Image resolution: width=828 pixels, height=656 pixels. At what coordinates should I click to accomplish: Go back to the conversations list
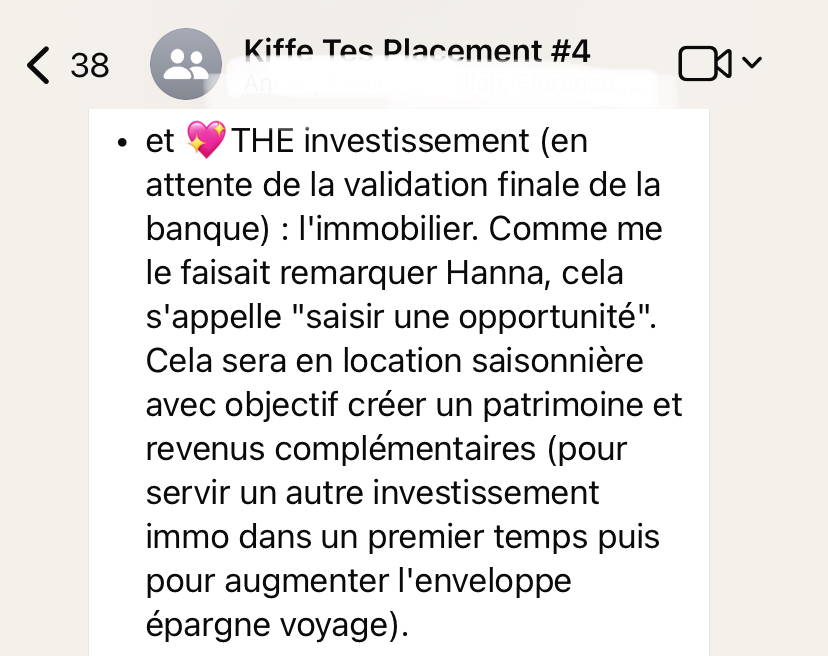click(40, 65)
